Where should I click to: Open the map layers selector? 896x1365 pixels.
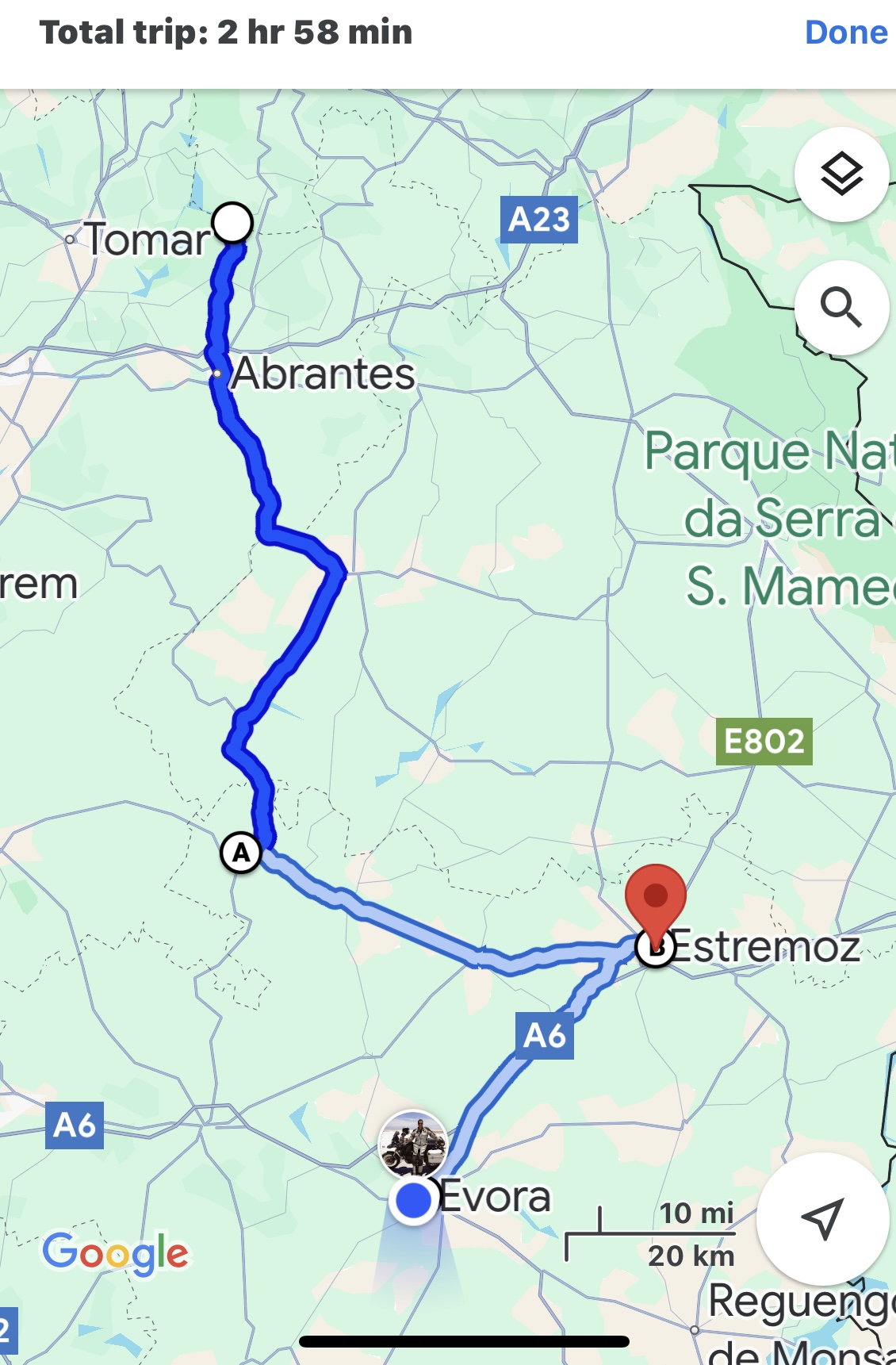pyautogui.click(x=841, y=174)
